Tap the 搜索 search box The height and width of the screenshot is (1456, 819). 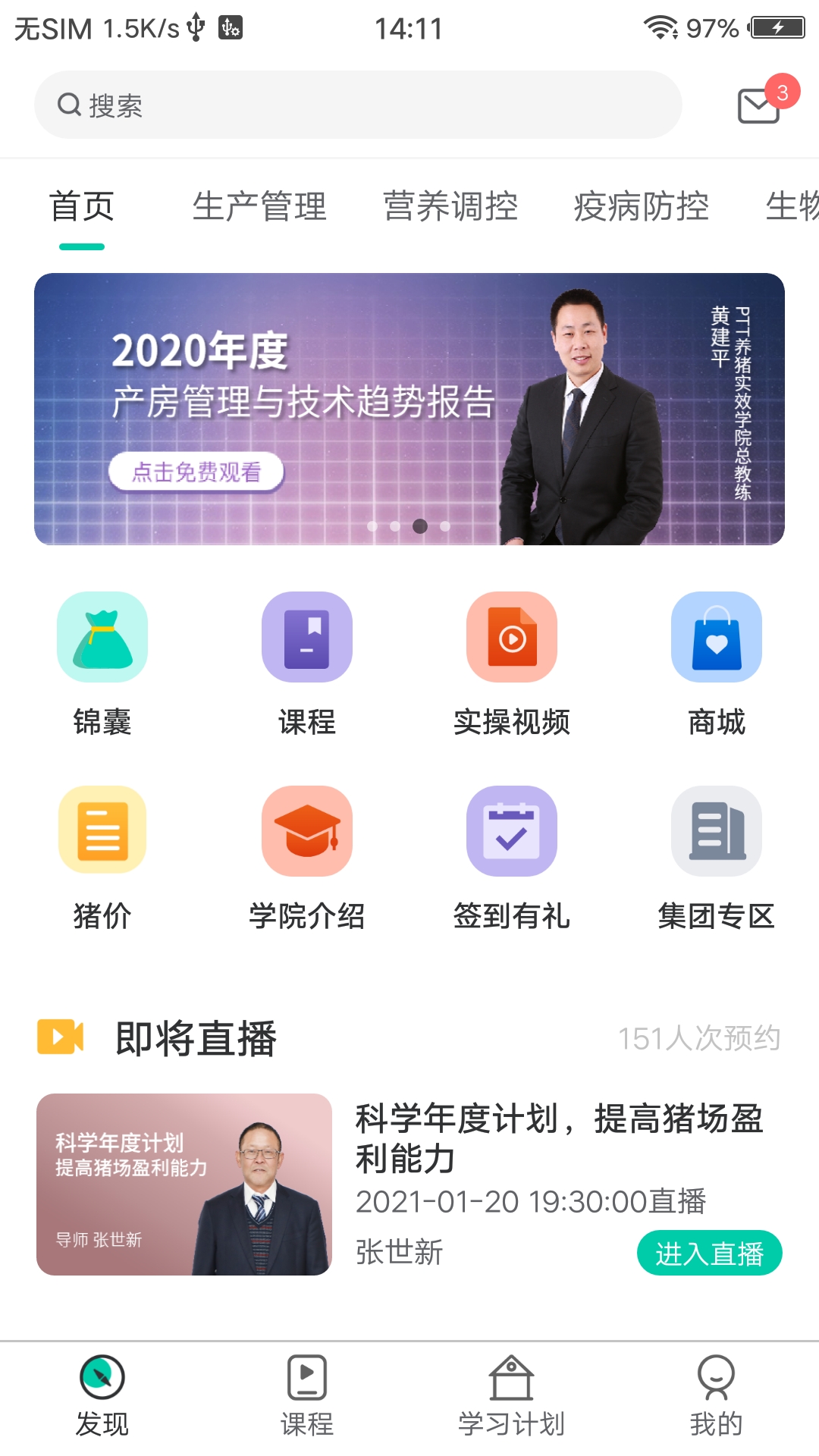coord(356,105)
